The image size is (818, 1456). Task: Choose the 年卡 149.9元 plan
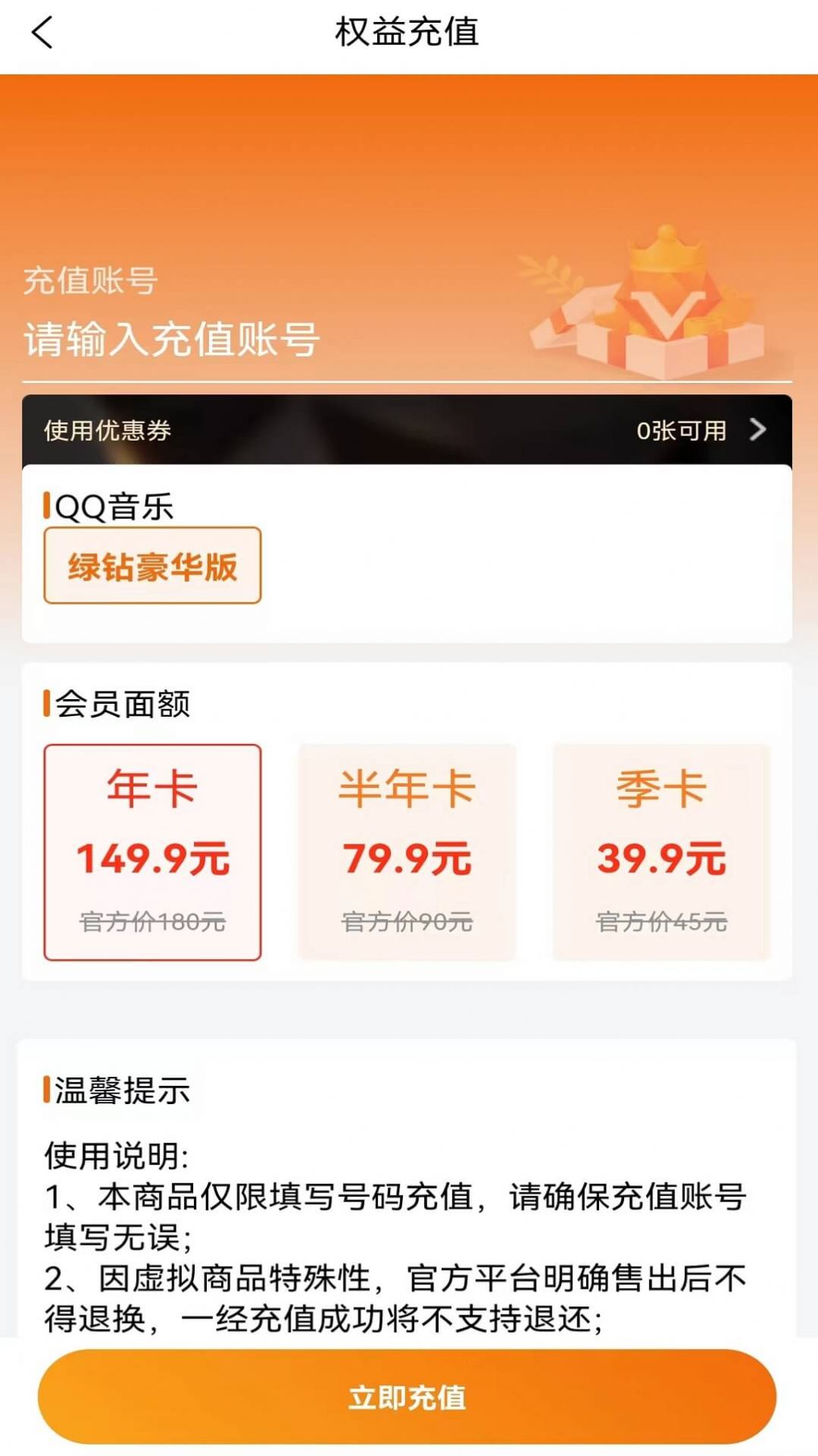pyautogui.click(x=152, y=852)
